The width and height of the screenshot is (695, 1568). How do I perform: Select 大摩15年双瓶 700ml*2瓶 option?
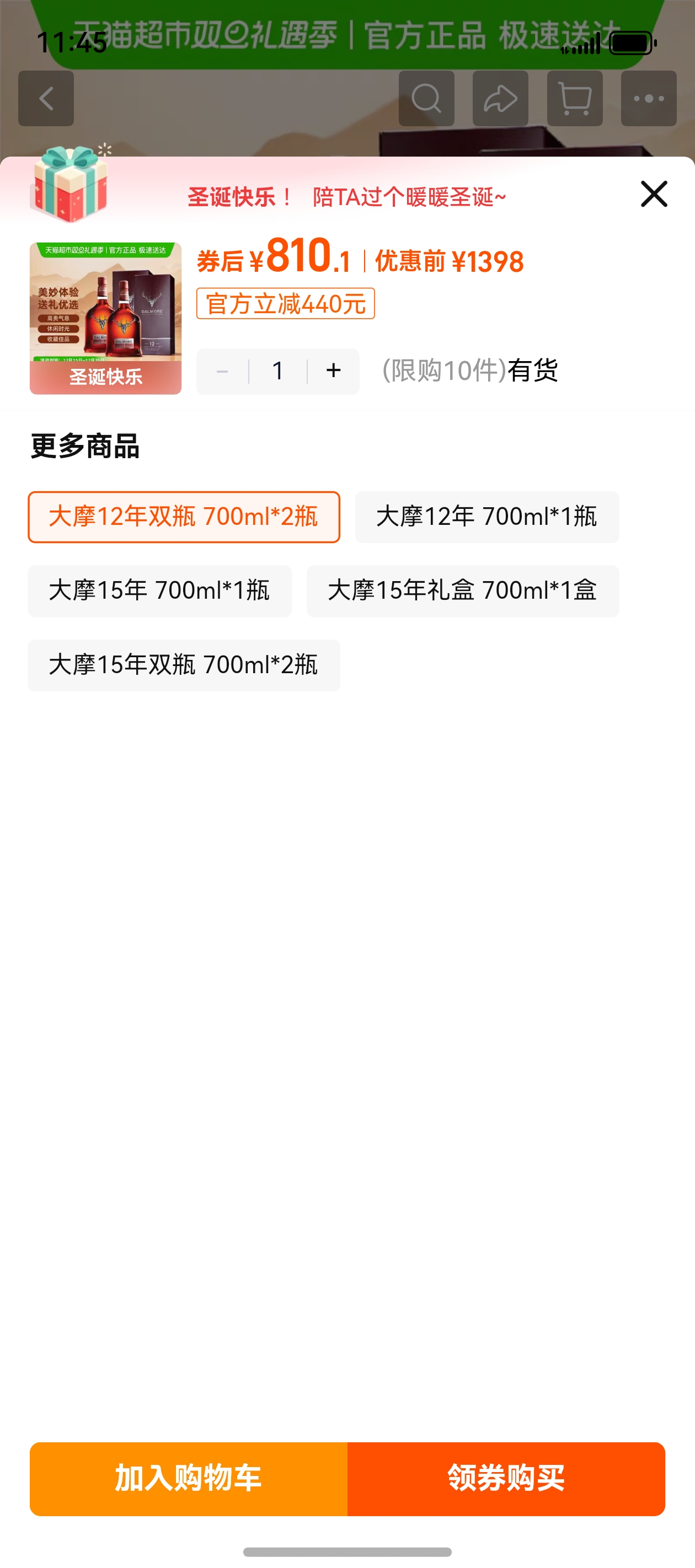(x=183, y=665)
